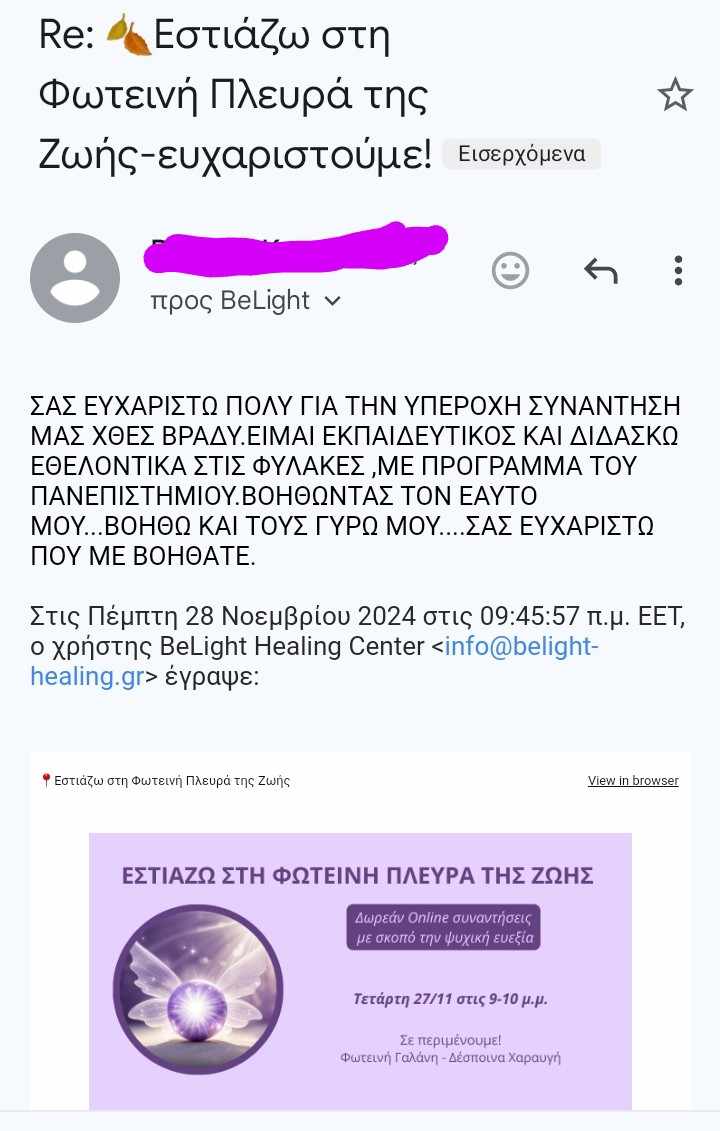The height and width of the screenshot is (1131, 720).
Task: Open the message overflow menu
Action: pyautogui.click(x=678, y=270)
